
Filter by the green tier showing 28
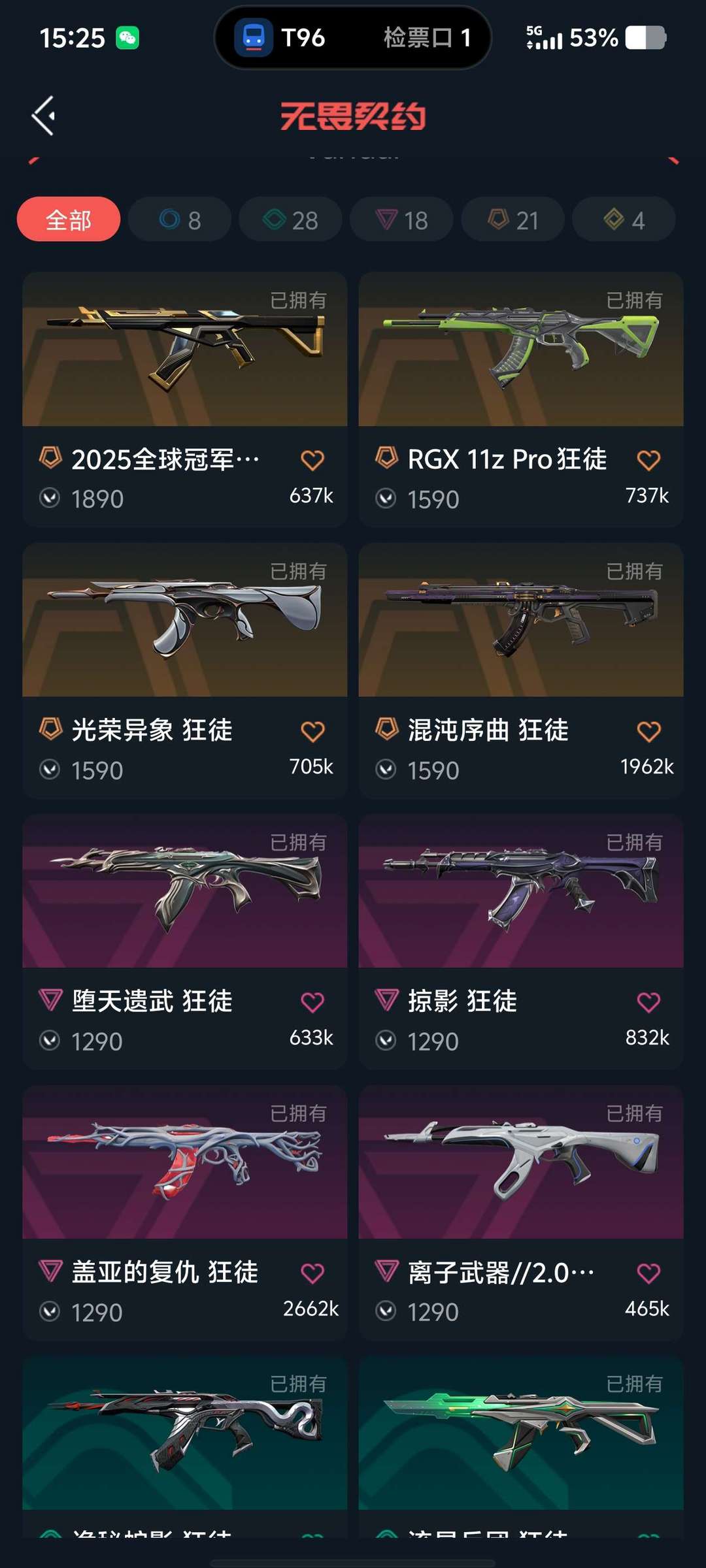[x=290, y=220]
